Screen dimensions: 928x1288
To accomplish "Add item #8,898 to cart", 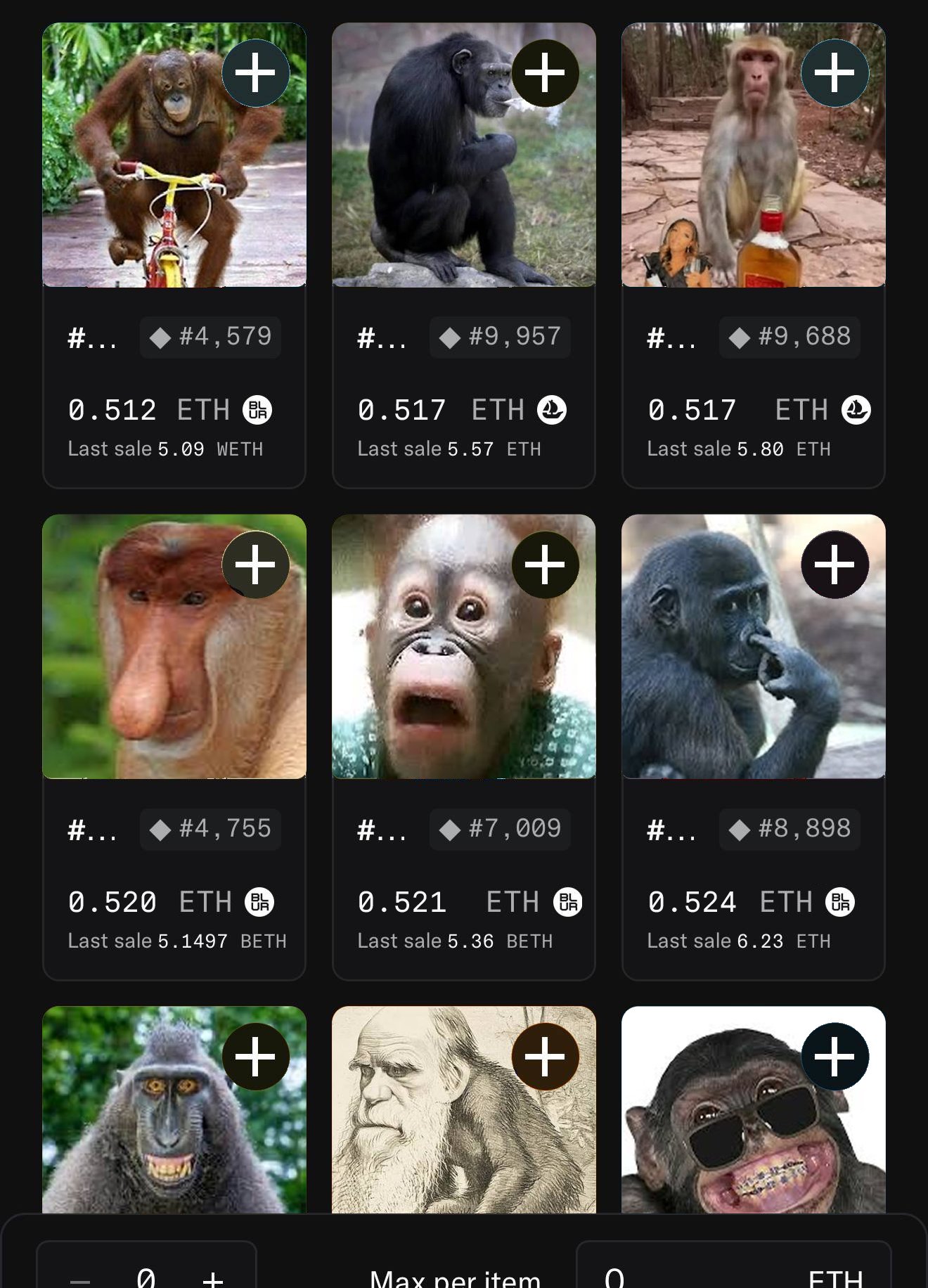I will 834,565.
